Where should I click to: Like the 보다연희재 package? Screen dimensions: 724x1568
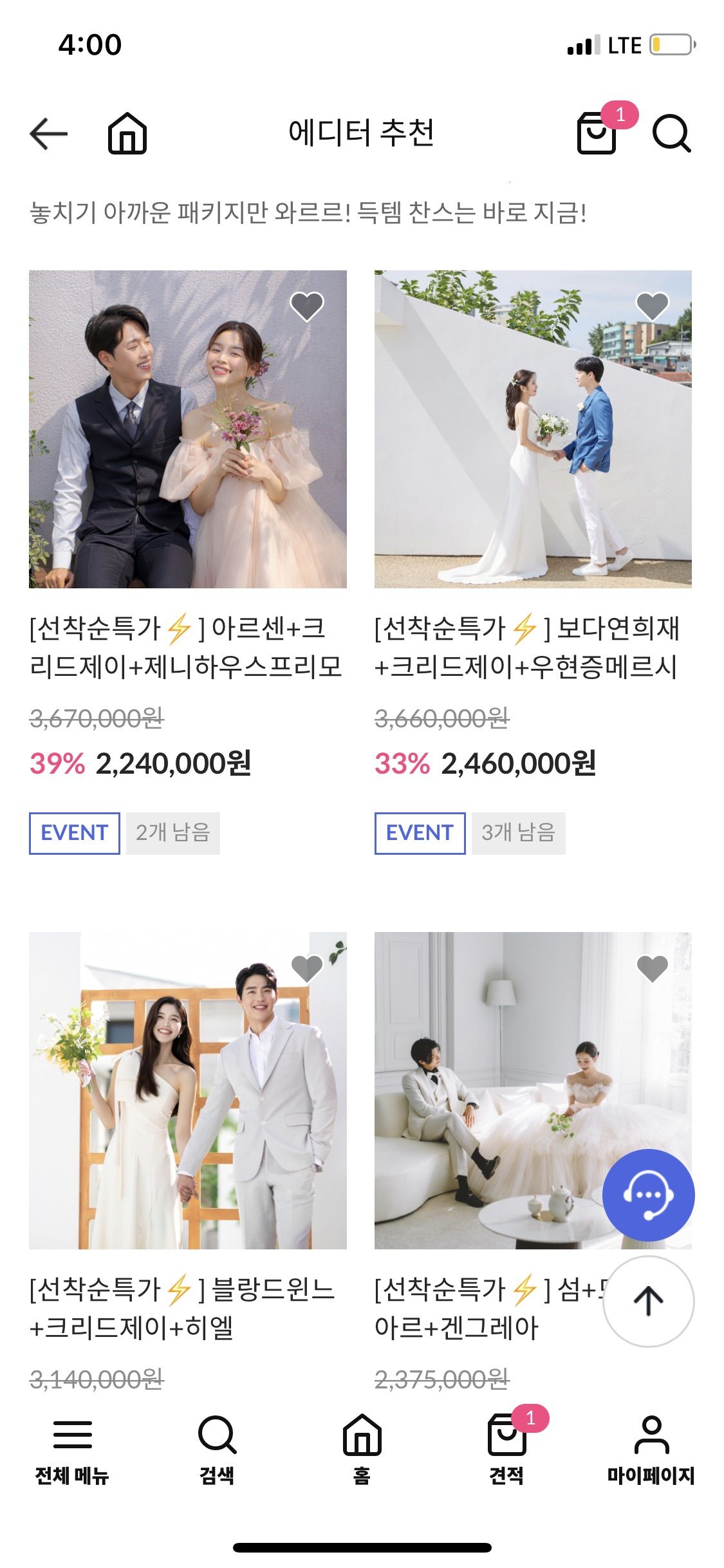(652, 306)
